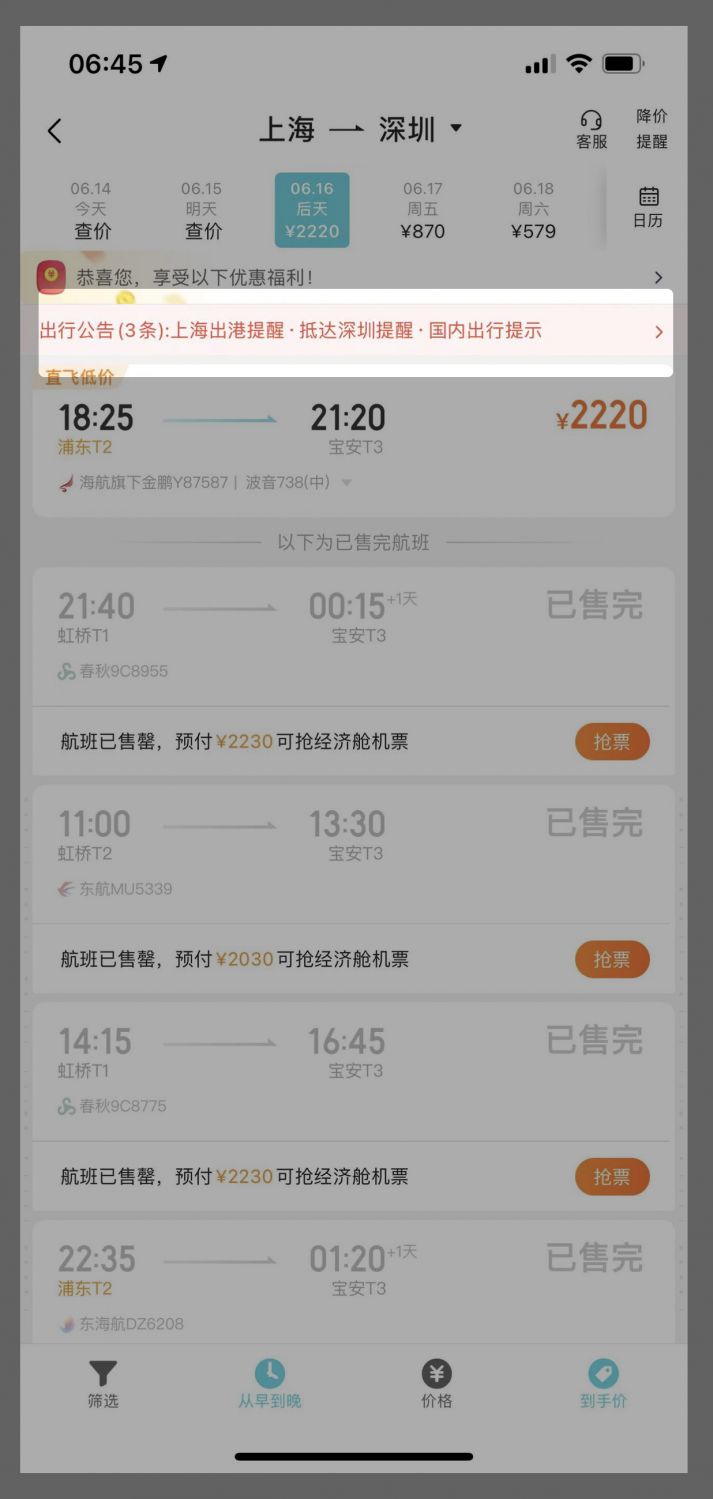Select the 06.15 明天 date tab
This screenshot has width=713, height=1499.
point(203,210)
